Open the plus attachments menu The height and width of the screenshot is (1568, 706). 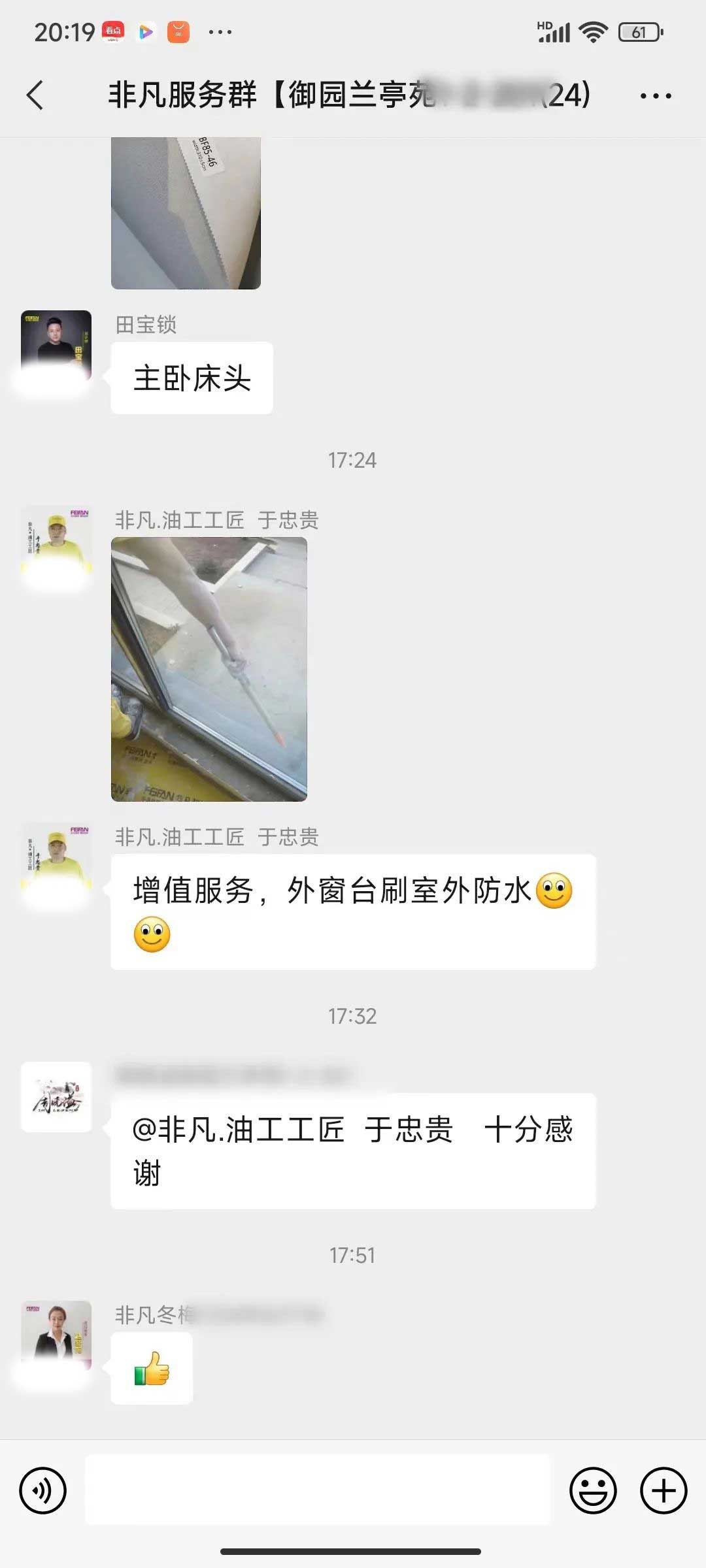click(663, 1491)
